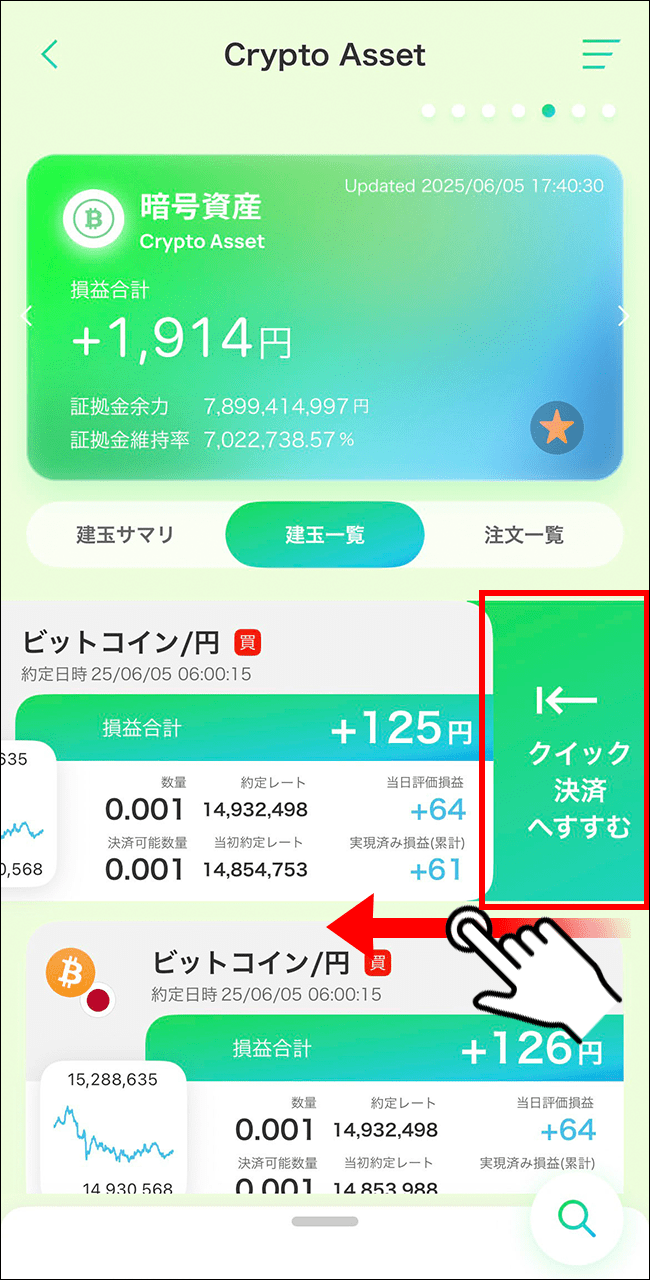Image resolution: width=650 pixels, height=1280 pixels.
Task: Show the previous asset card with left chevron
Action: click(27, 317)
